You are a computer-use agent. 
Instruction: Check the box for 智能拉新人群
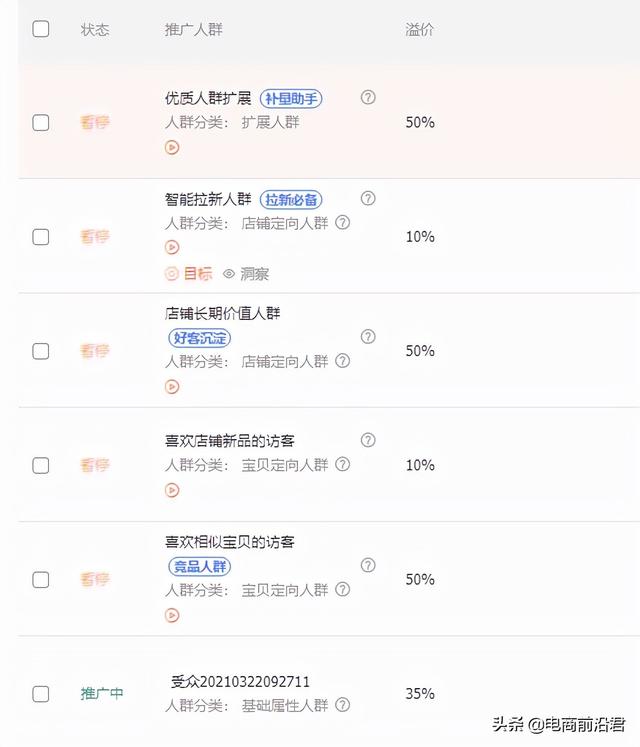tap(41, 237)
